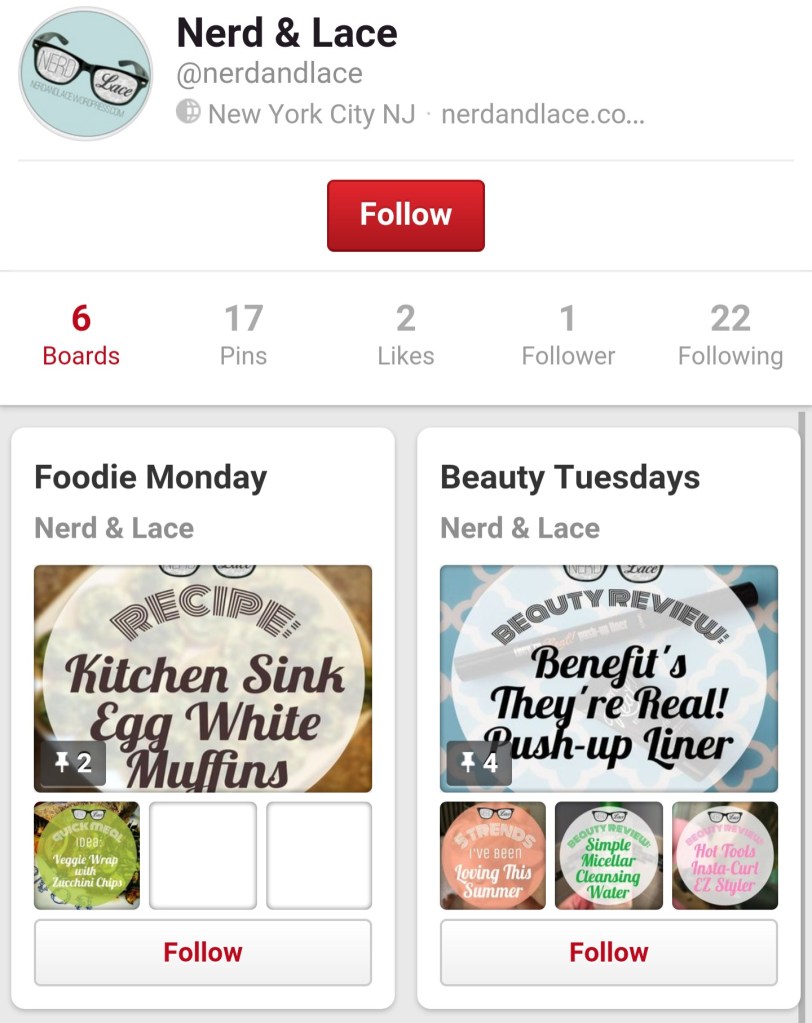The image size is (812, 1023).
Task: Switch to the Likes tab
Action: pyautogui.click(x=405, y=336)
